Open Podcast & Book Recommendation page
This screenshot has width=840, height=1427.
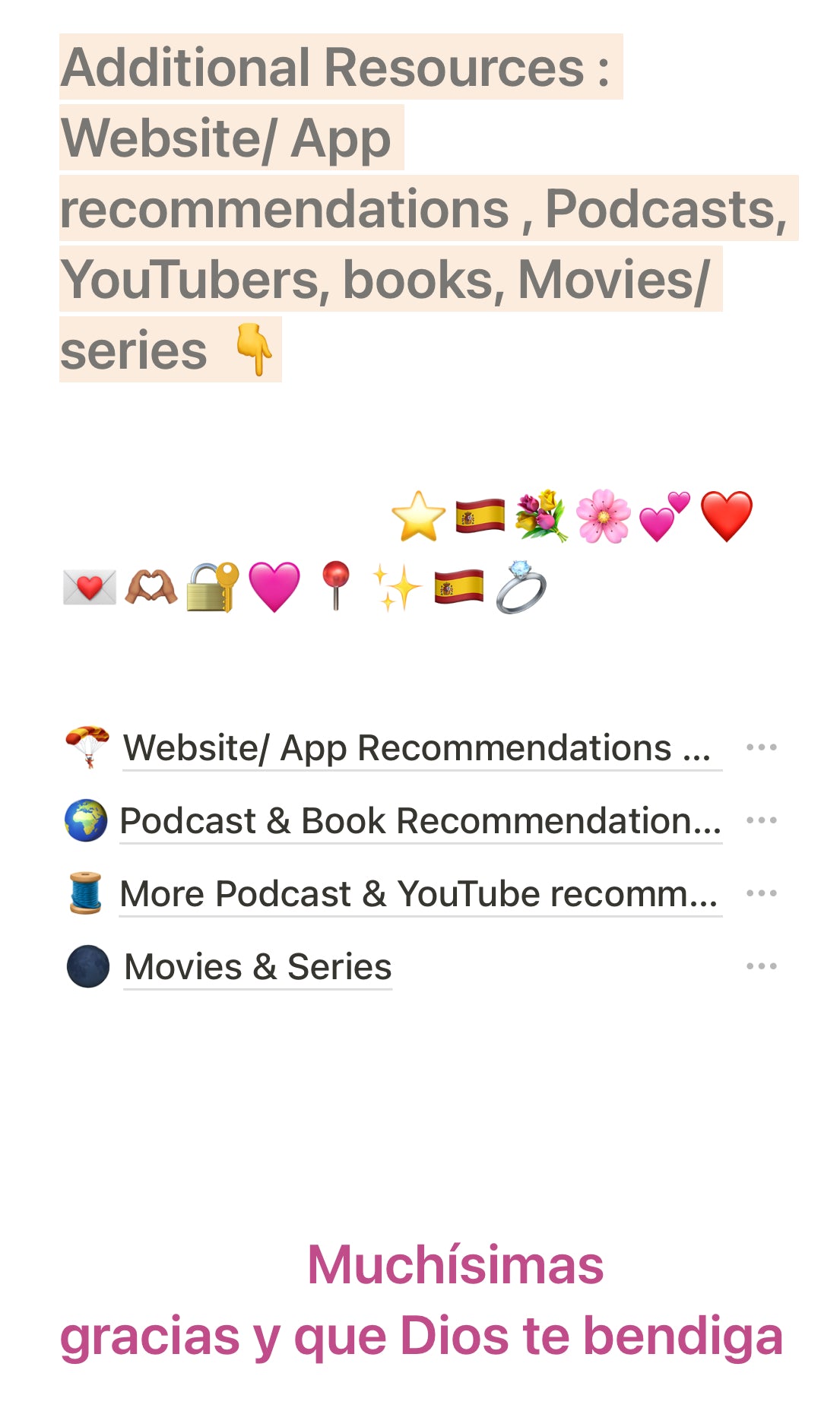(420, 821)
